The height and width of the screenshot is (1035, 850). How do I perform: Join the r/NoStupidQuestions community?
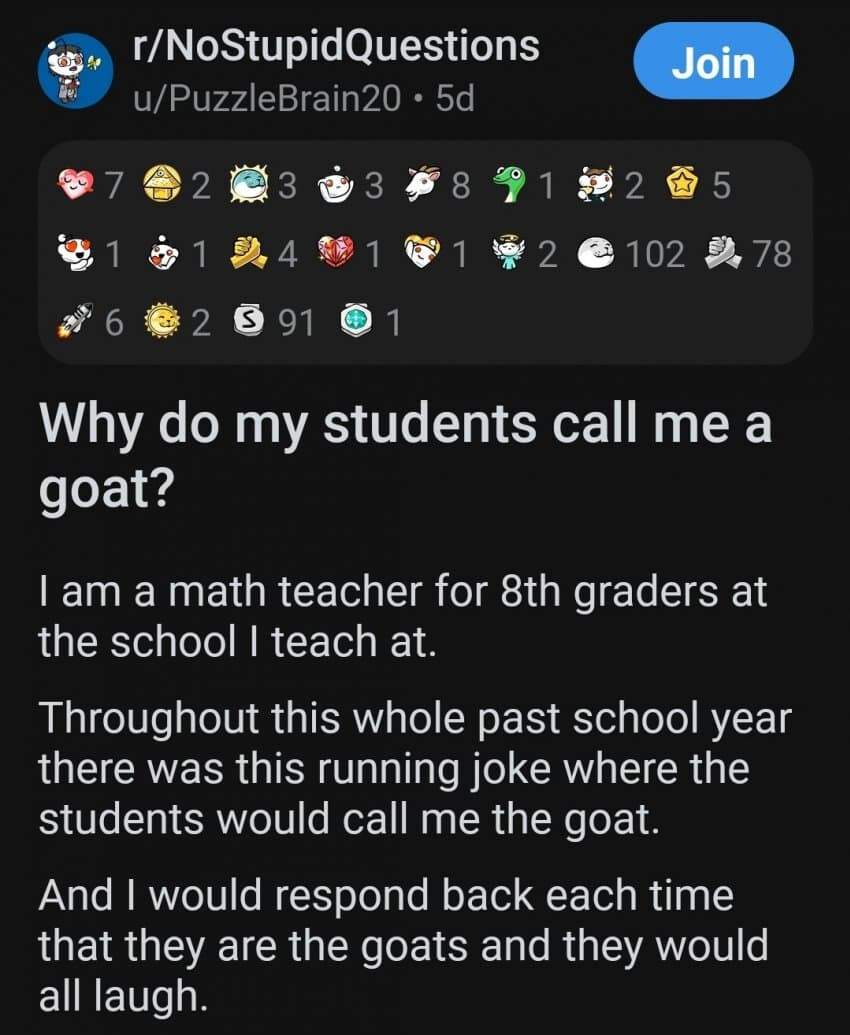[x=713, y=61]
